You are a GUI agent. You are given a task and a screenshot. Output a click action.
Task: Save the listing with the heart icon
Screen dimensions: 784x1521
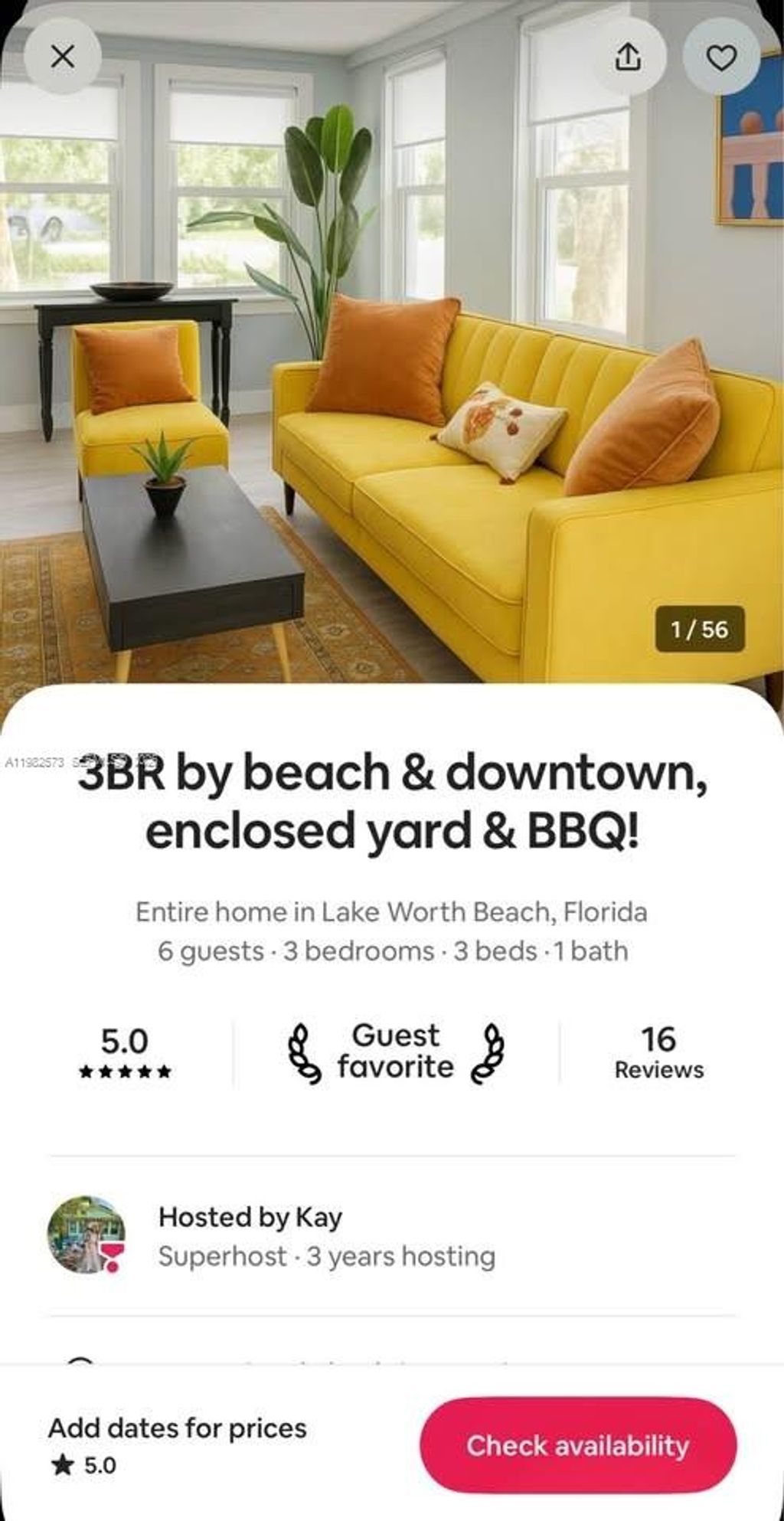click(x=720, y=57)
